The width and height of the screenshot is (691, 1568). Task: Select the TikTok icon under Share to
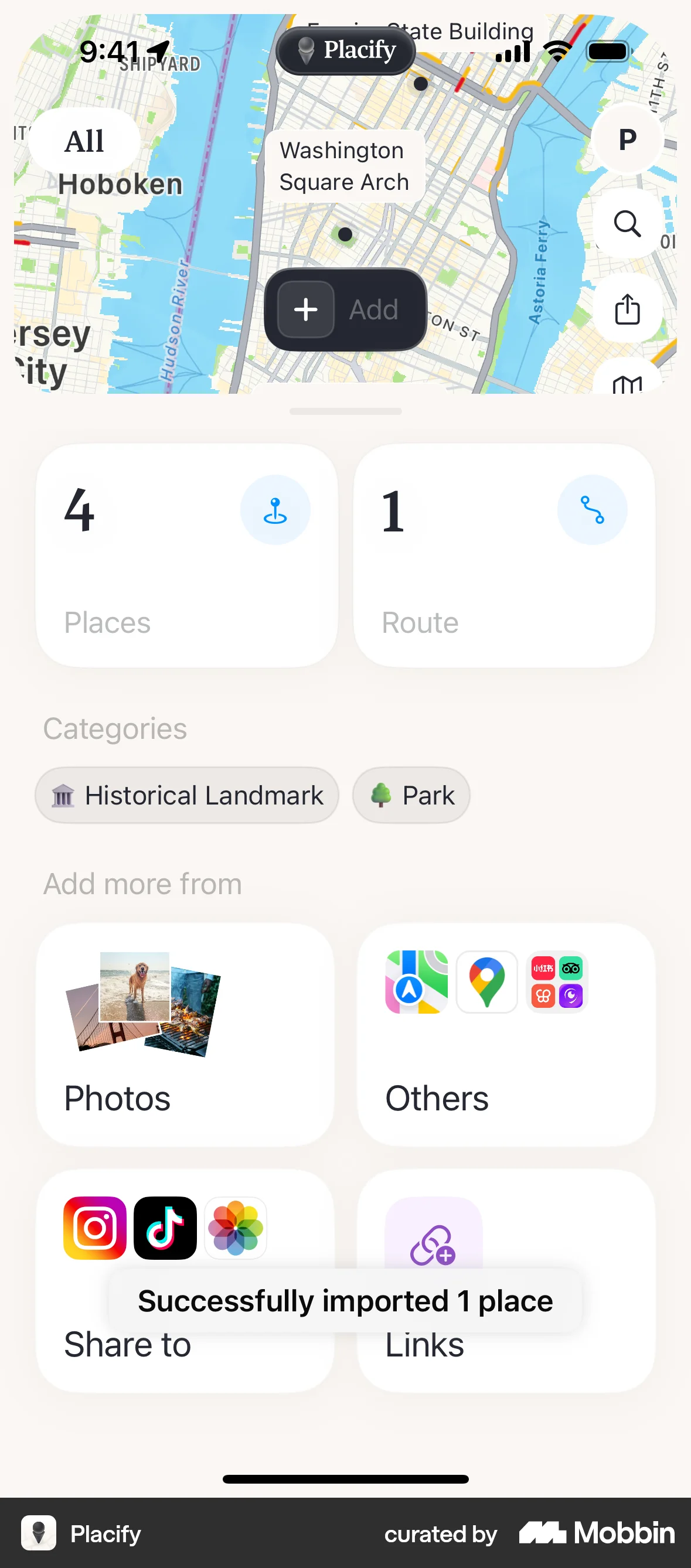tap(165, 1227)
